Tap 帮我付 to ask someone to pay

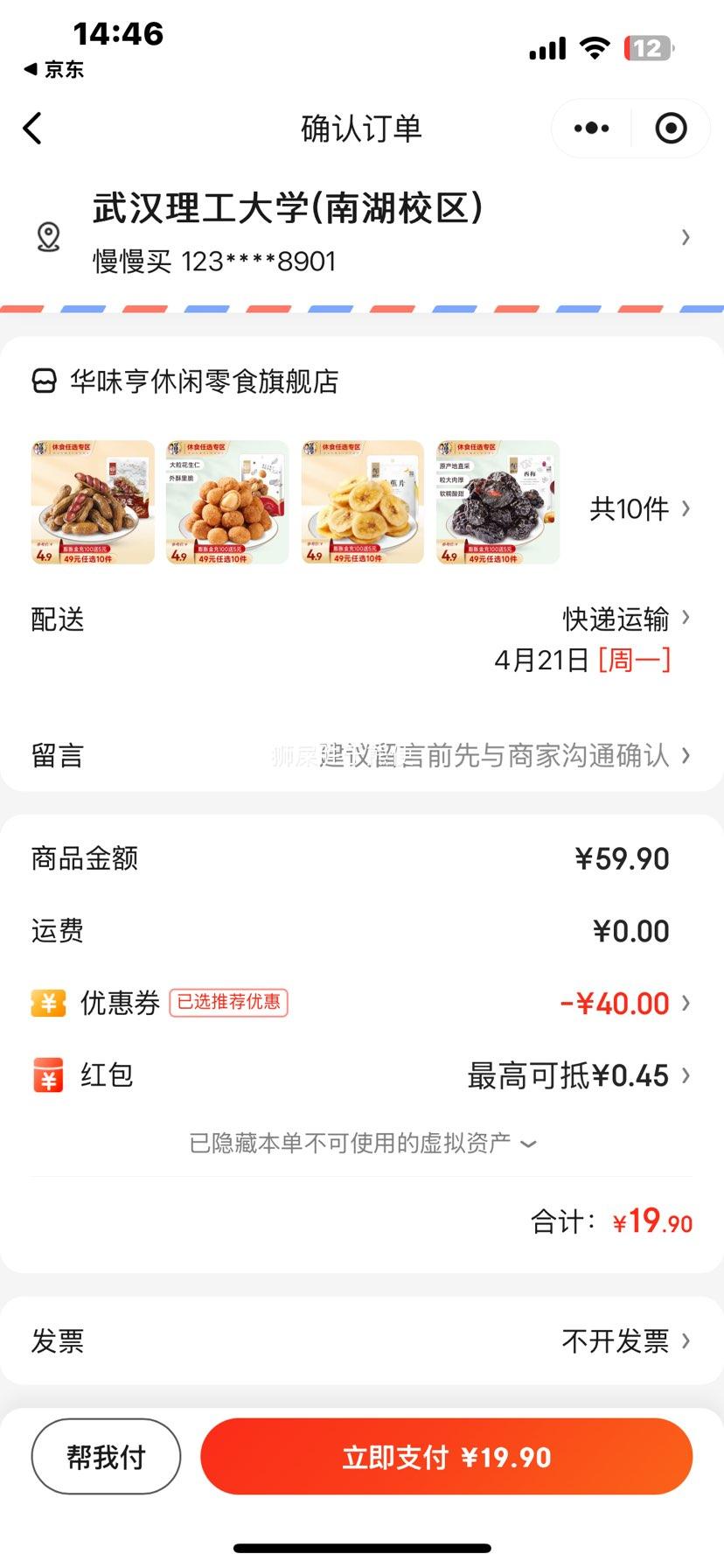tap(106, 1457)
